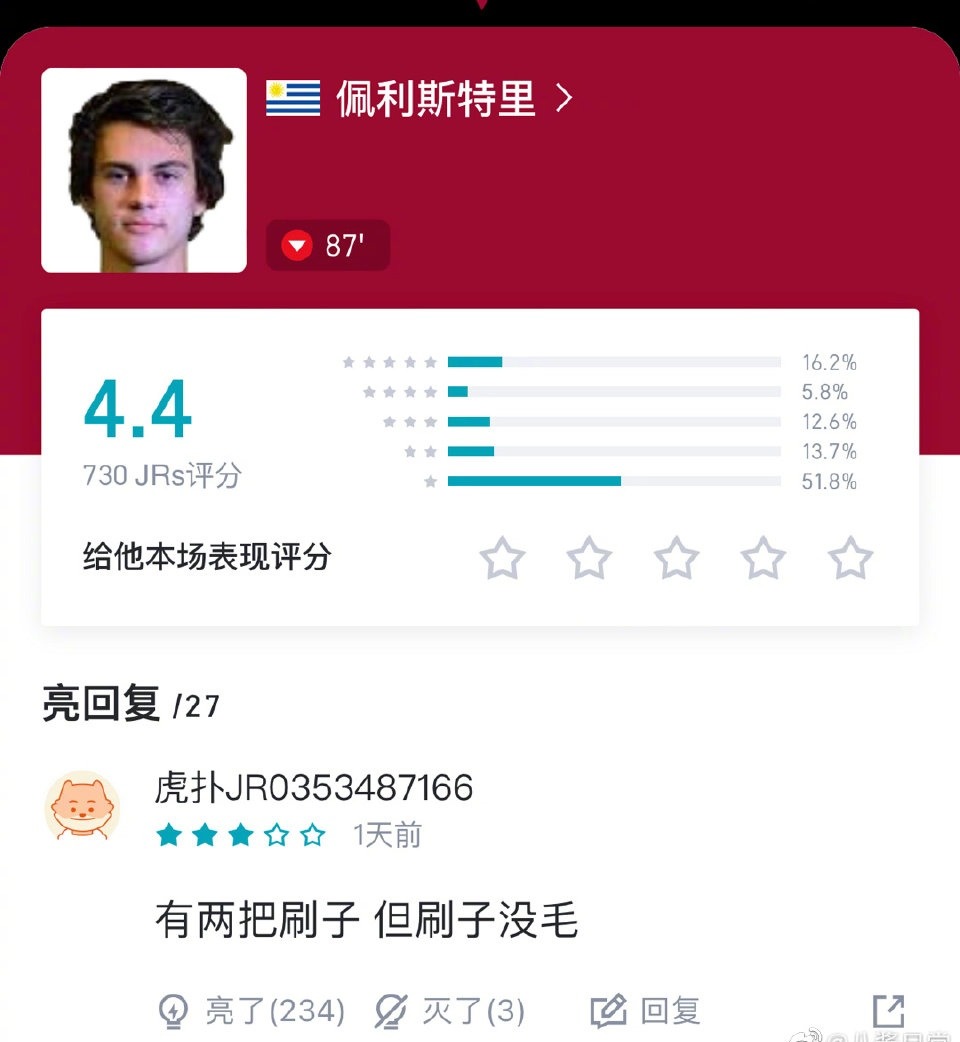Rate performance one star
The height and width of the screenshot is (1042, 960).
coord(502,558)
